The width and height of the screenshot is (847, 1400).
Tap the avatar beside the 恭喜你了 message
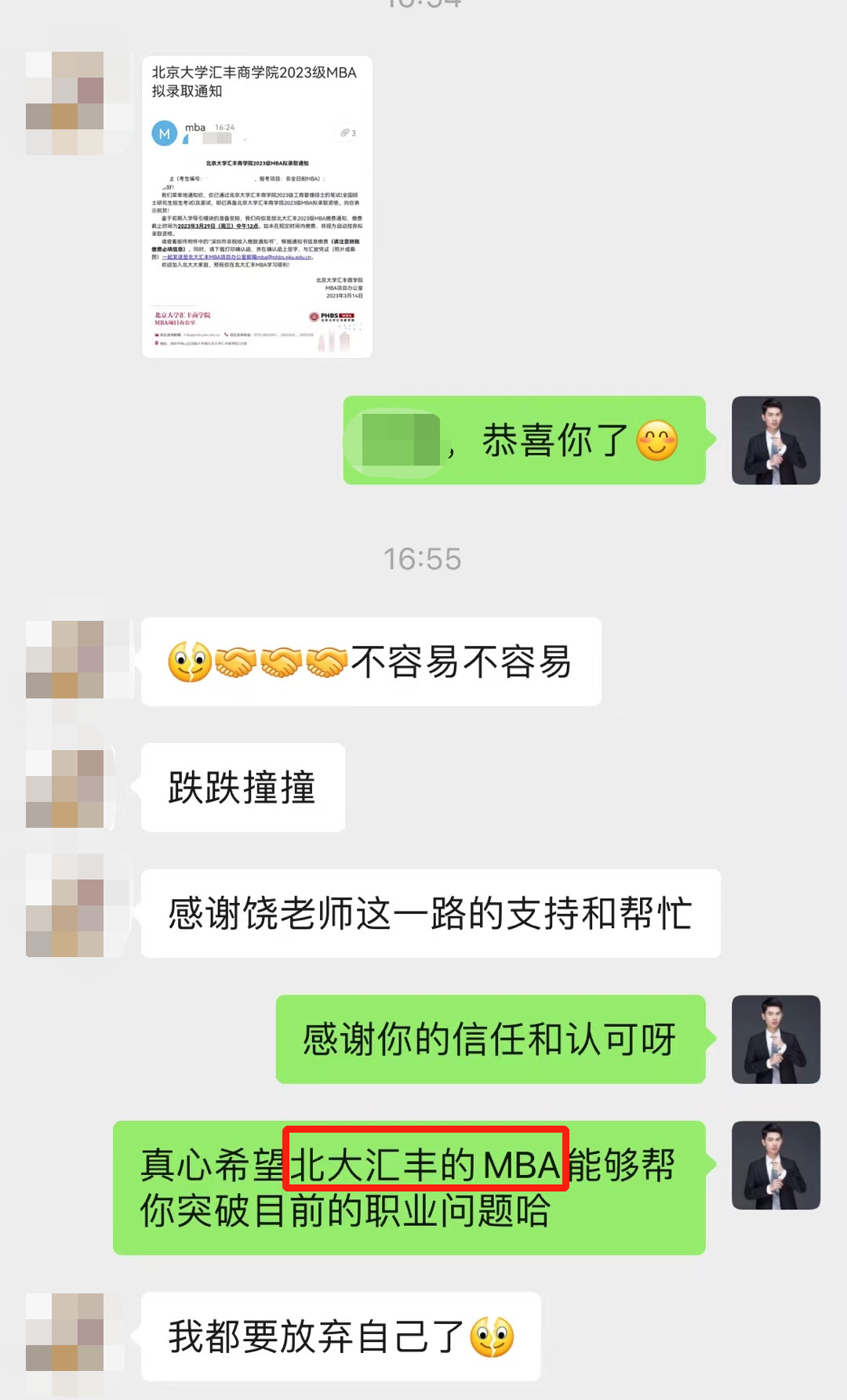[x=776, y=441]
